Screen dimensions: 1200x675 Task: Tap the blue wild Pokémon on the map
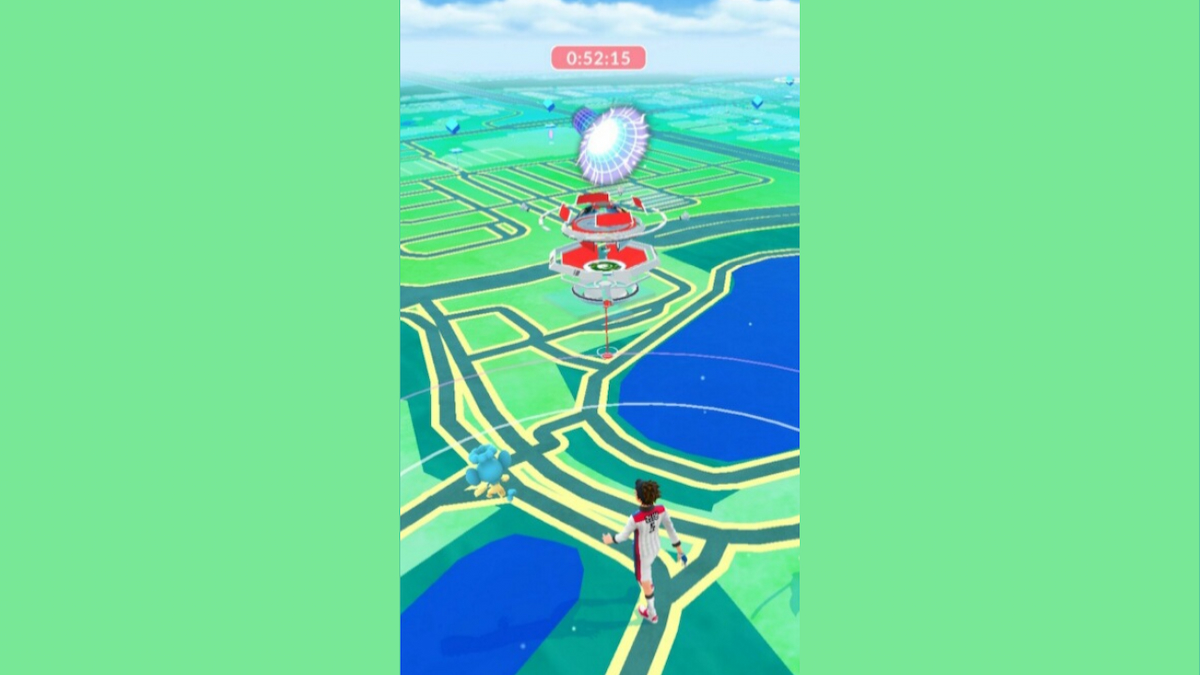pyautogui.click(x=490, y=471)
